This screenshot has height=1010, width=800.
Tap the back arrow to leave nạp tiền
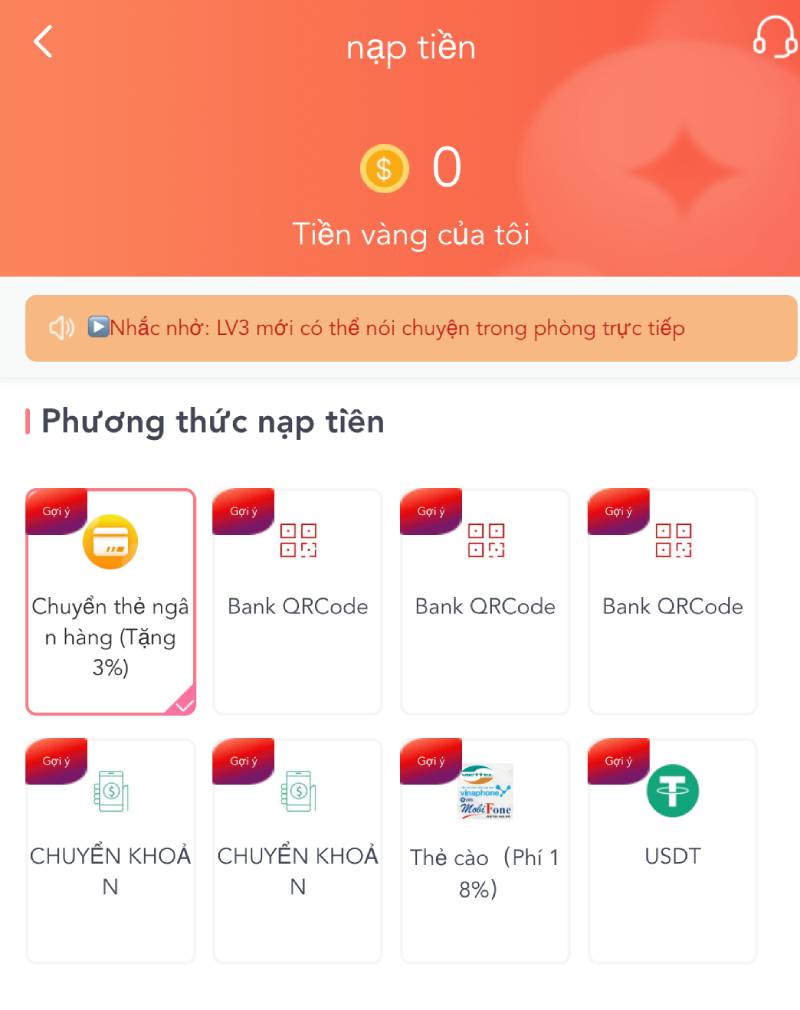point(42,42)
